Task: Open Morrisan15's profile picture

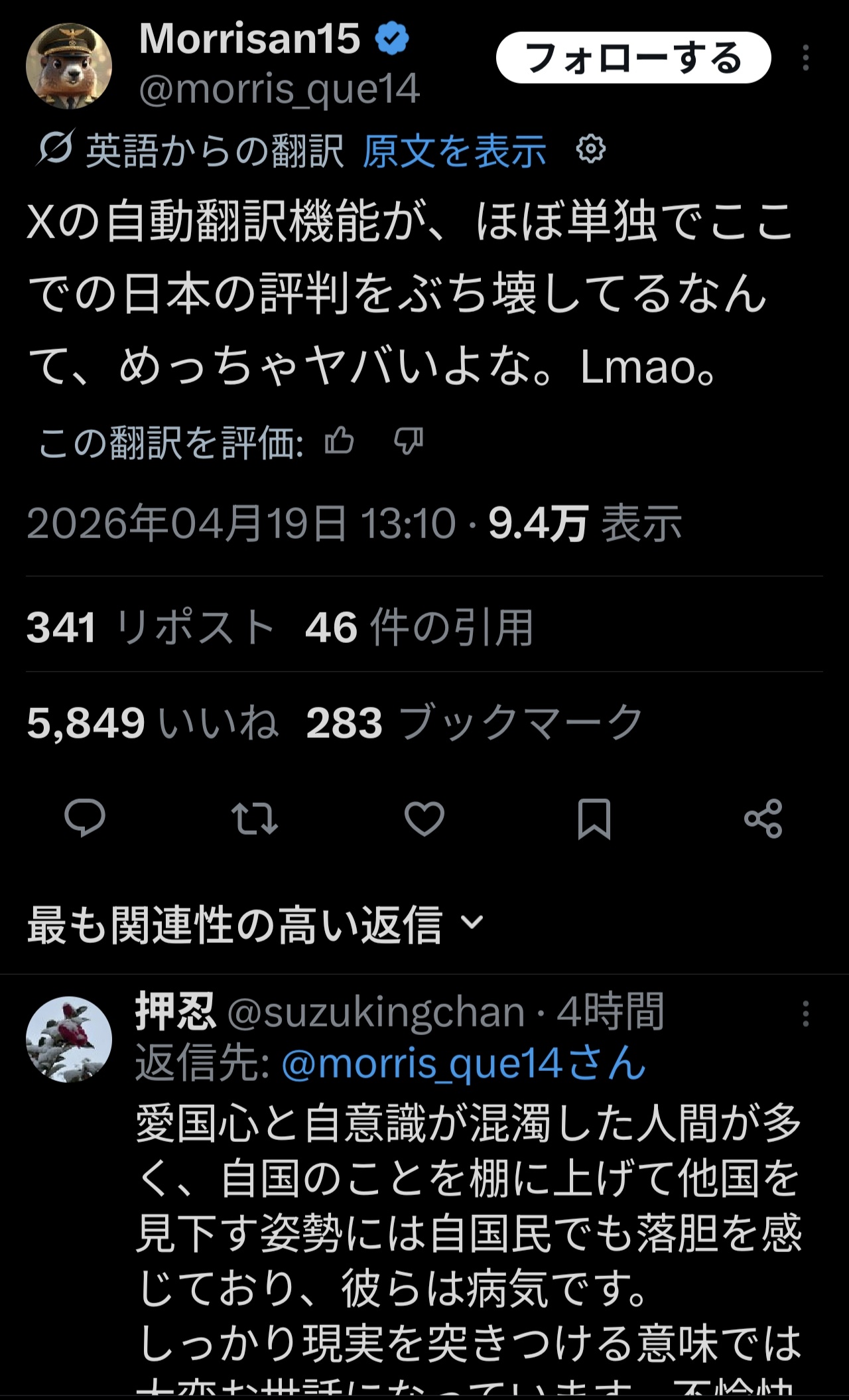Action: click(69, 66)
